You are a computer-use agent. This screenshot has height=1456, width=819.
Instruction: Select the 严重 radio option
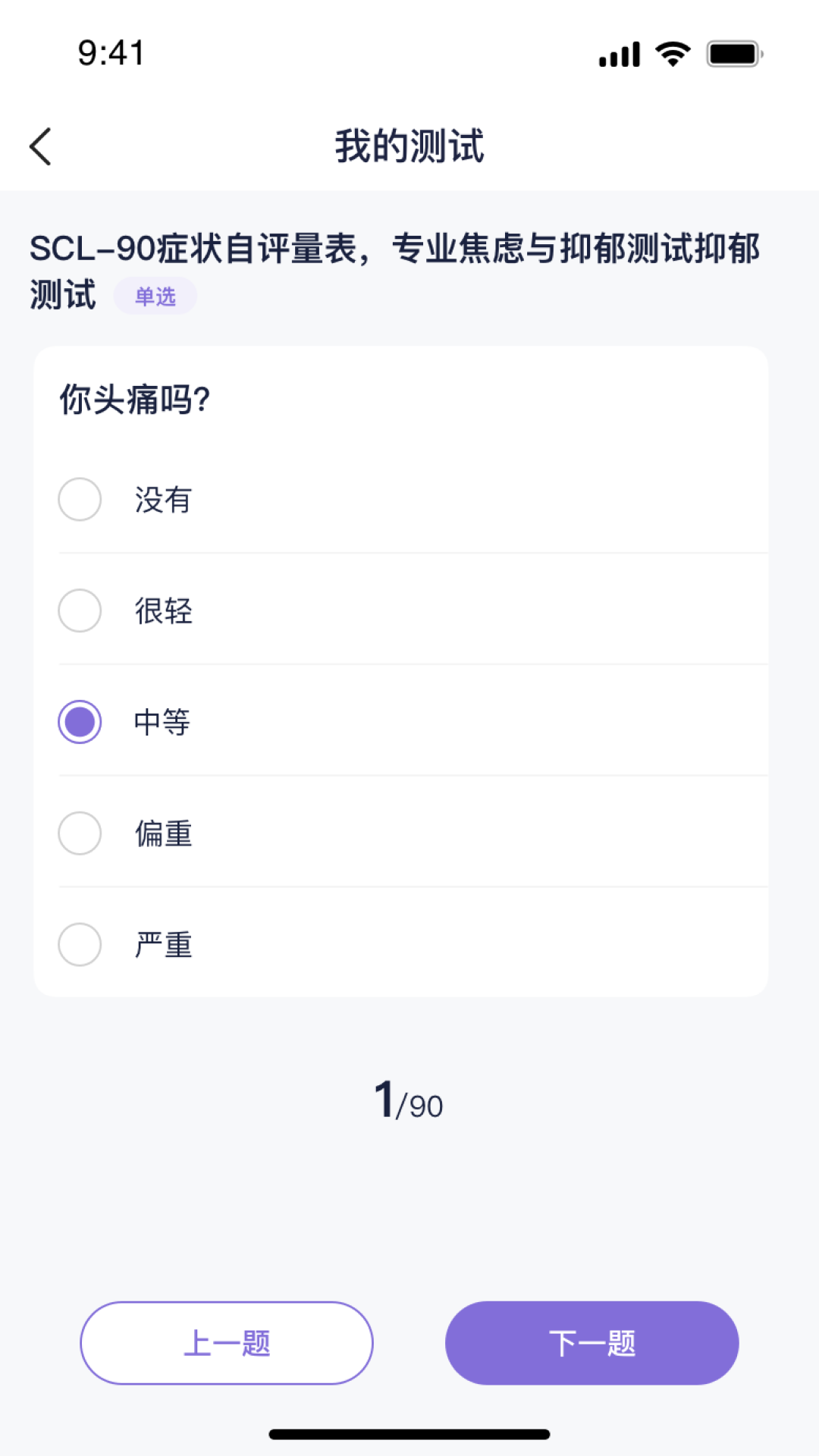(x=79, y=945)
